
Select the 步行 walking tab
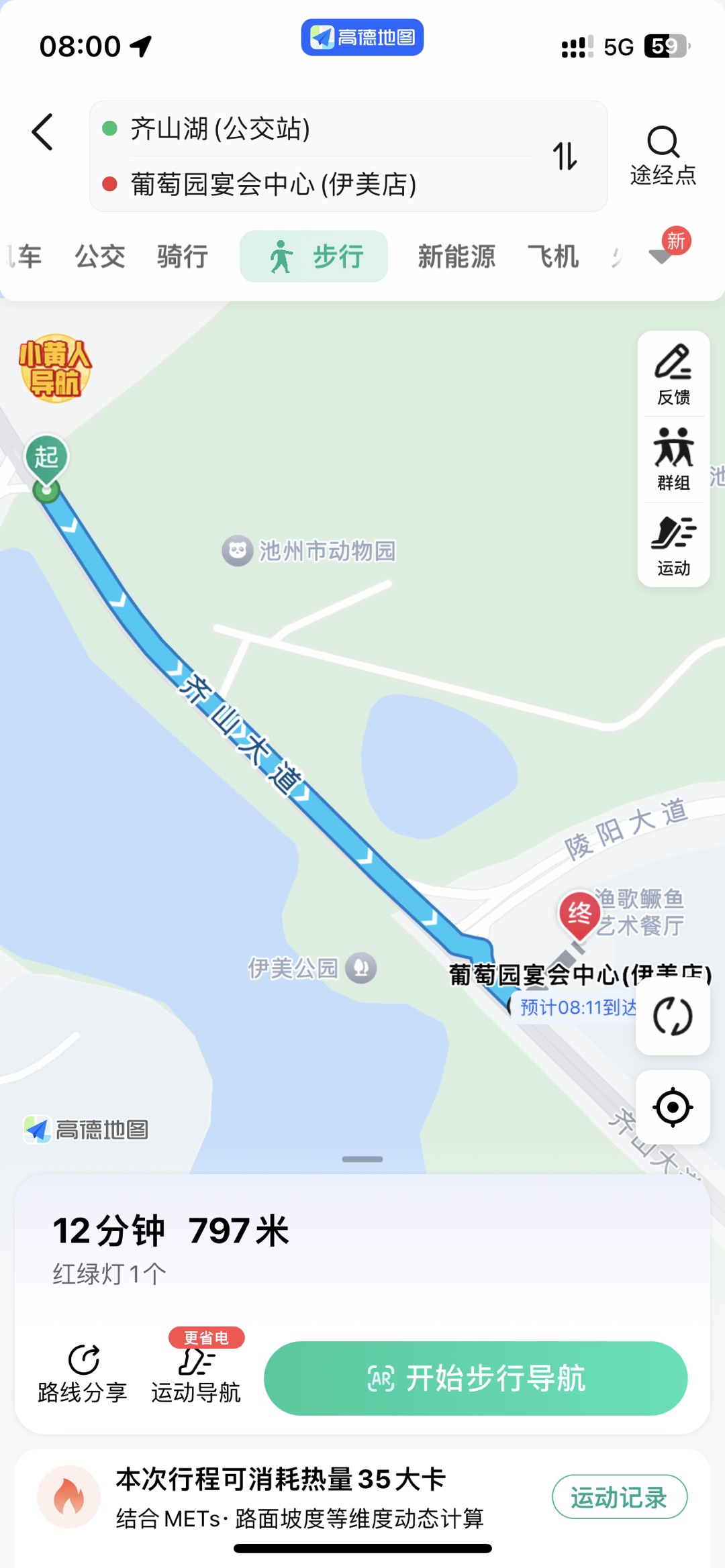click(x=314, y=256)
